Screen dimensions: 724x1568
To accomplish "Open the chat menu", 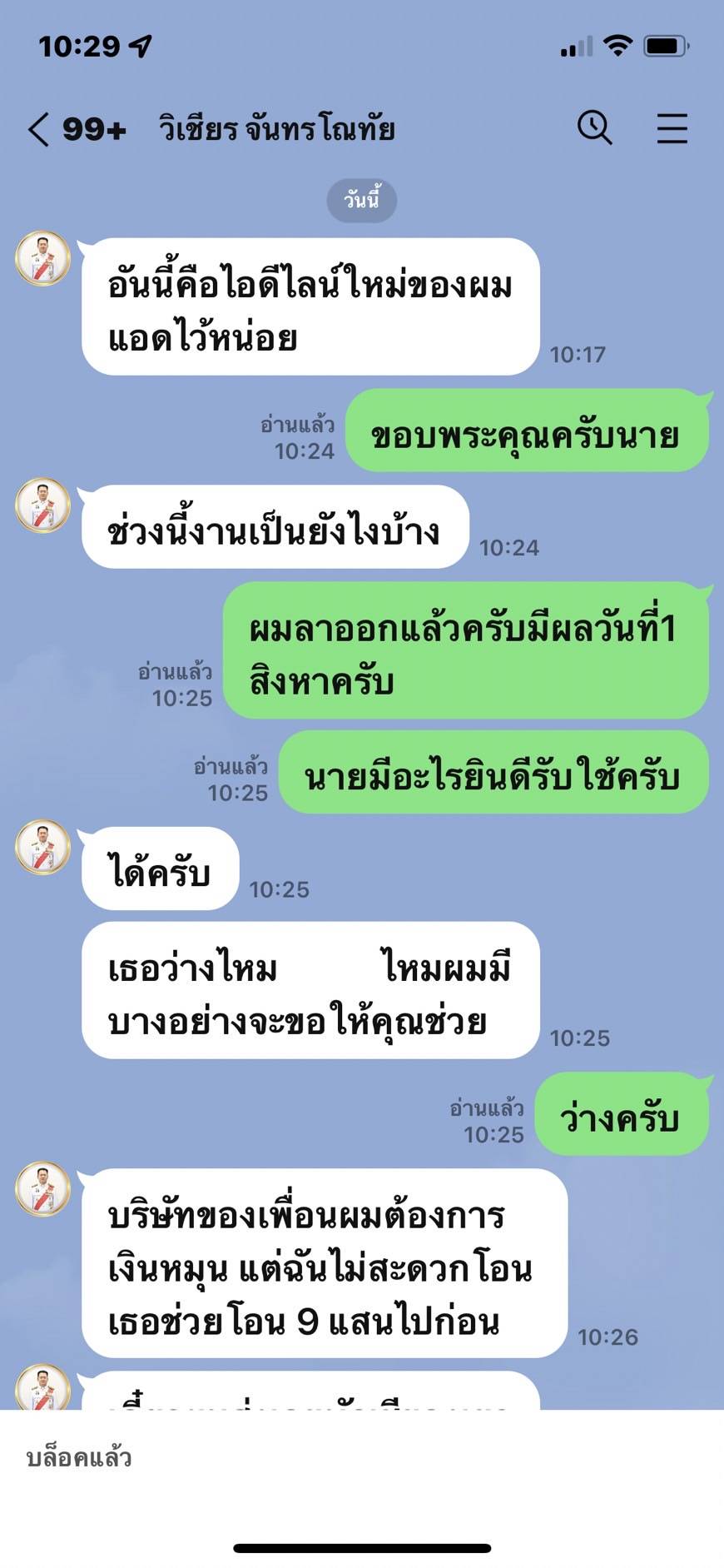I will [x=672, y=129].
